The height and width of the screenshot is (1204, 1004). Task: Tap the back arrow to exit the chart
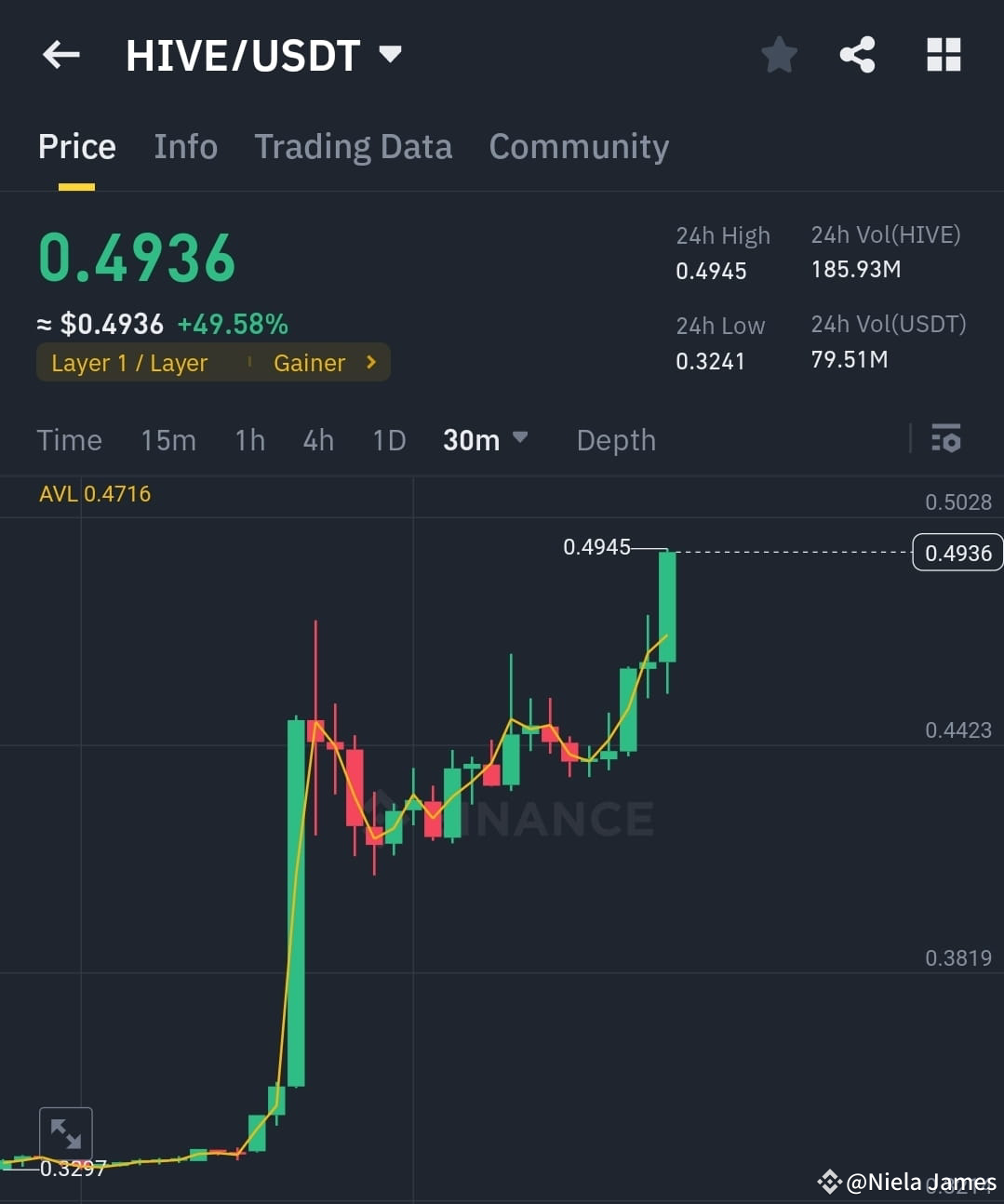pyautogui.click(x=60, y=55)
